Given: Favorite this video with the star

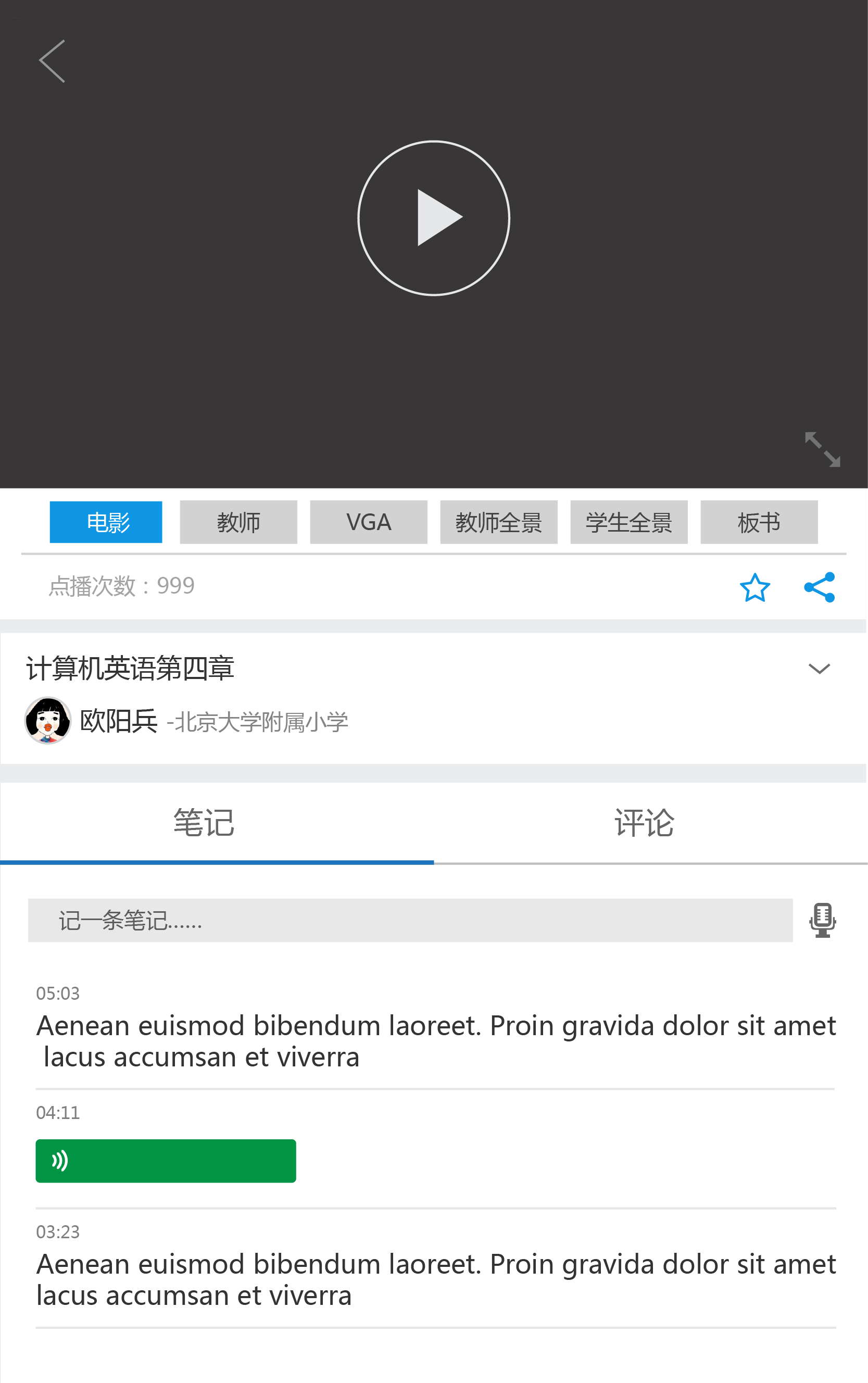Looking at the screenshot, I should point(754,587).
